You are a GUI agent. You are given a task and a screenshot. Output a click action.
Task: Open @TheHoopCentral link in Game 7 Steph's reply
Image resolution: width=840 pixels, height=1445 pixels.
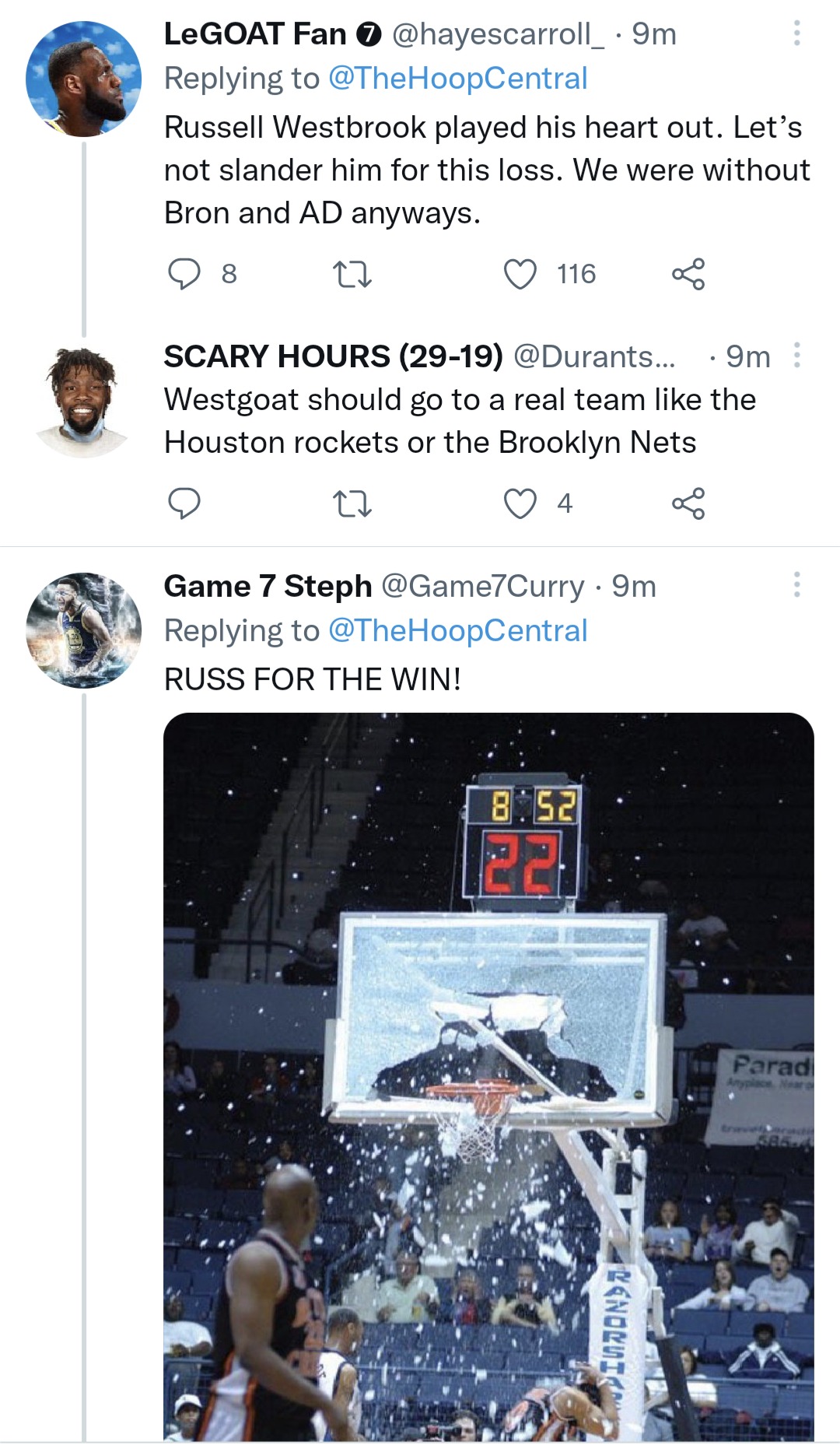457,631
